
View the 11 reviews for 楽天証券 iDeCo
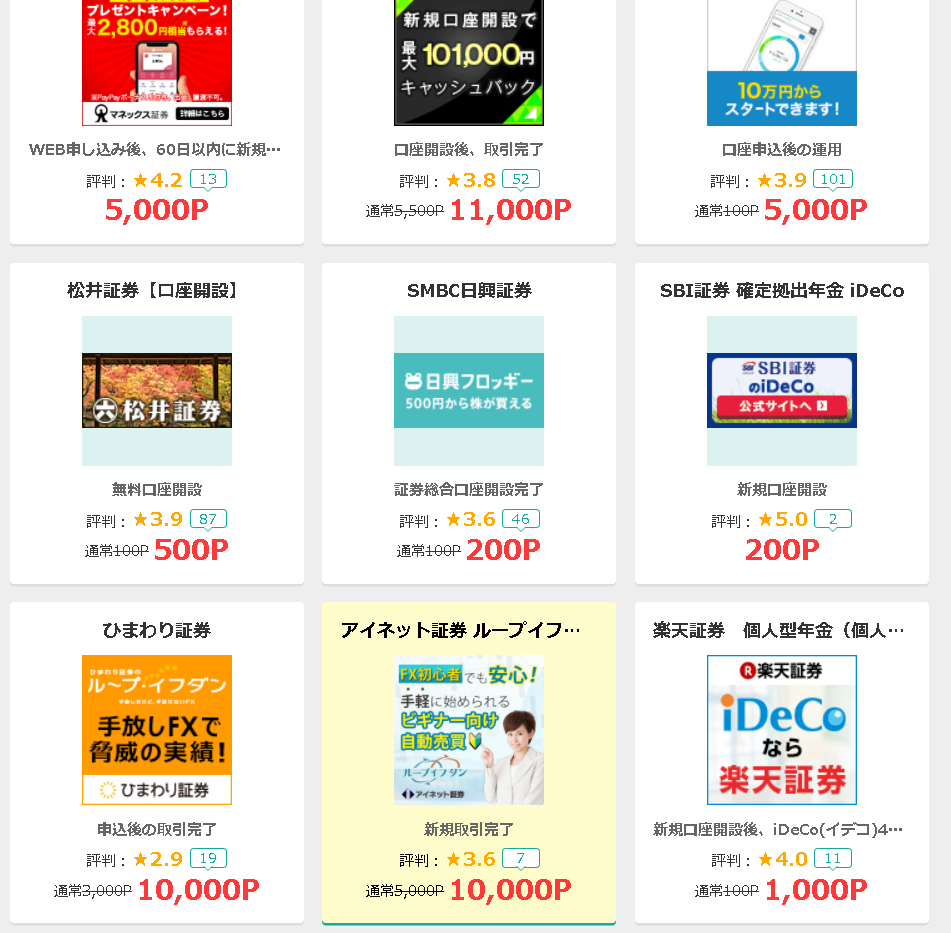click(x=833, y=858)
